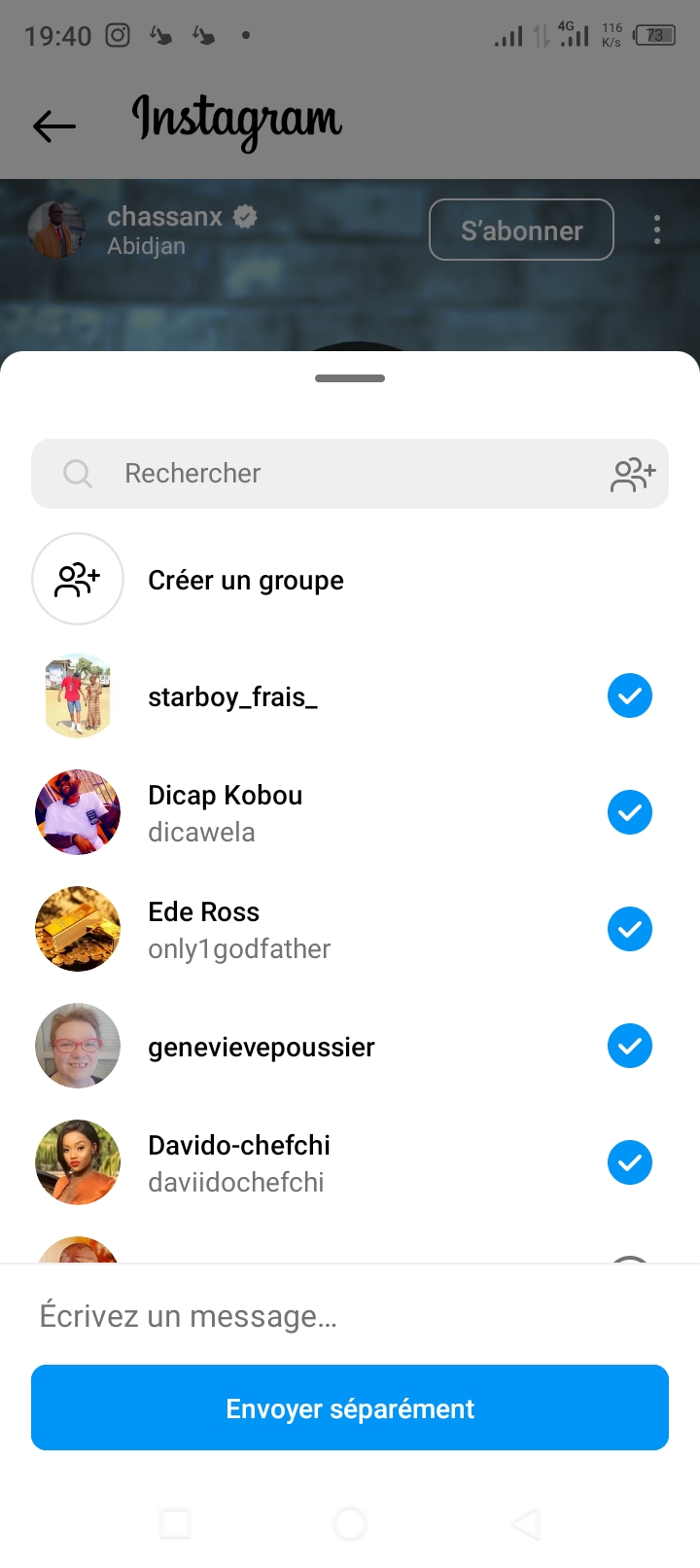700x1568 pixels.
Task: Deselect Dicap Kobou
Action: pyautogui.click(x=629, y=812)
